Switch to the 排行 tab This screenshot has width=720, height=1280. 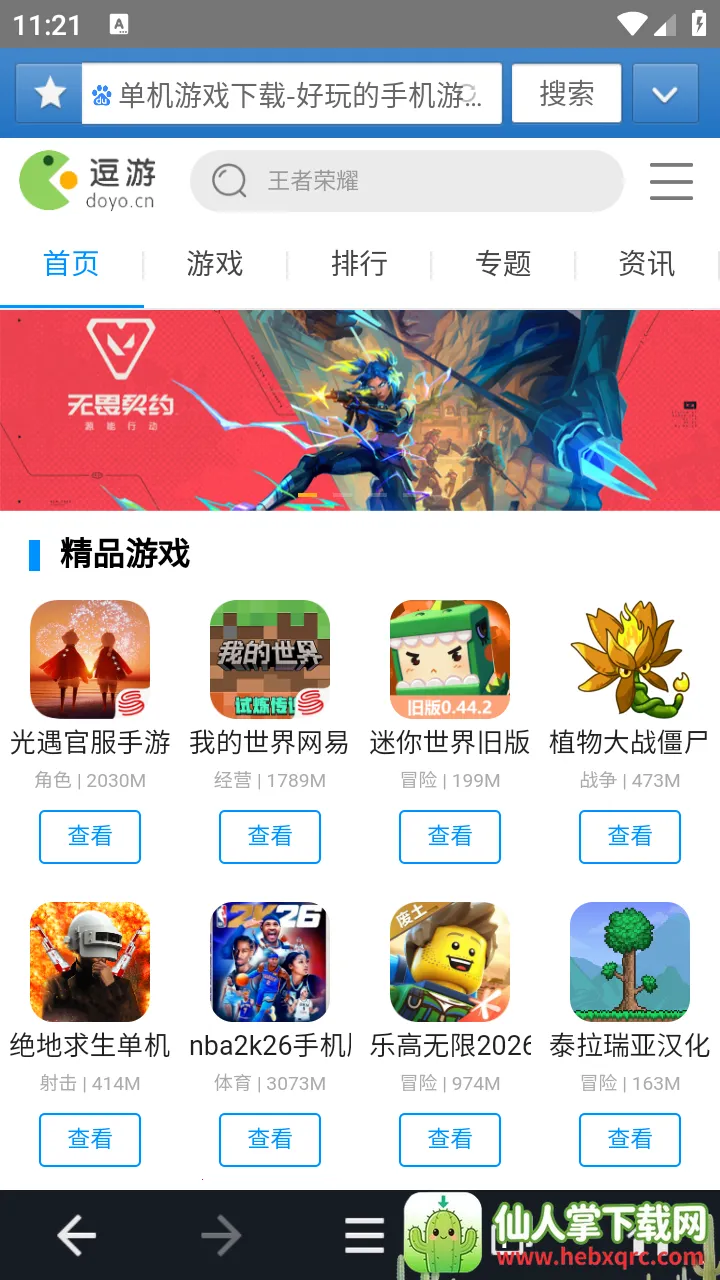coord(359,264)
